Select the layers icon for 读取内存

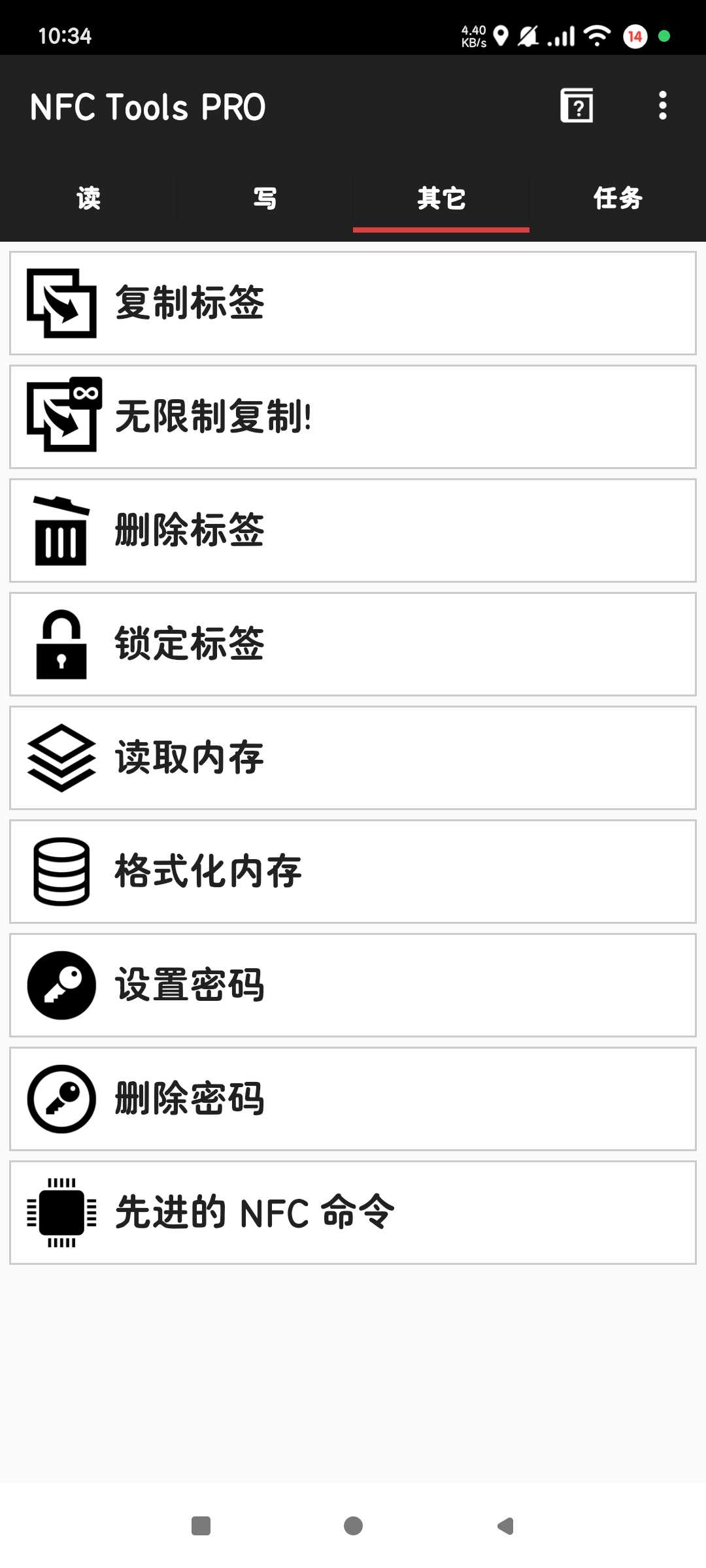[x=61, y=758]
